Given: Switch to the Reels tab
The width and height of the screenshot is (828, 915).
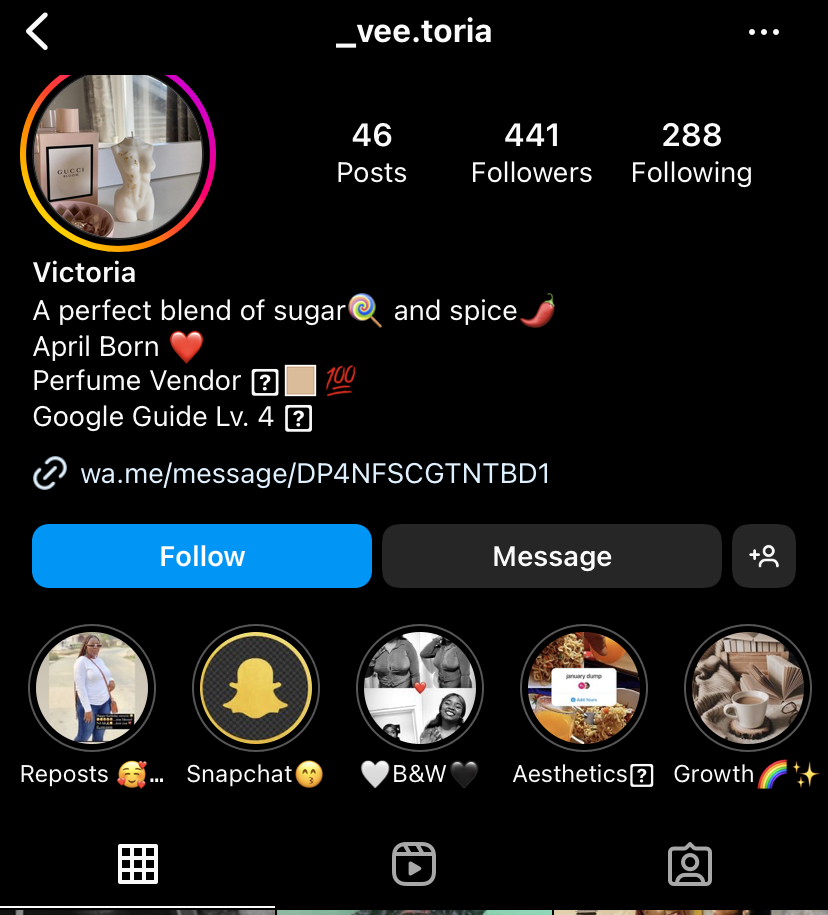Looking at the screenshot, I should (413, 864).
